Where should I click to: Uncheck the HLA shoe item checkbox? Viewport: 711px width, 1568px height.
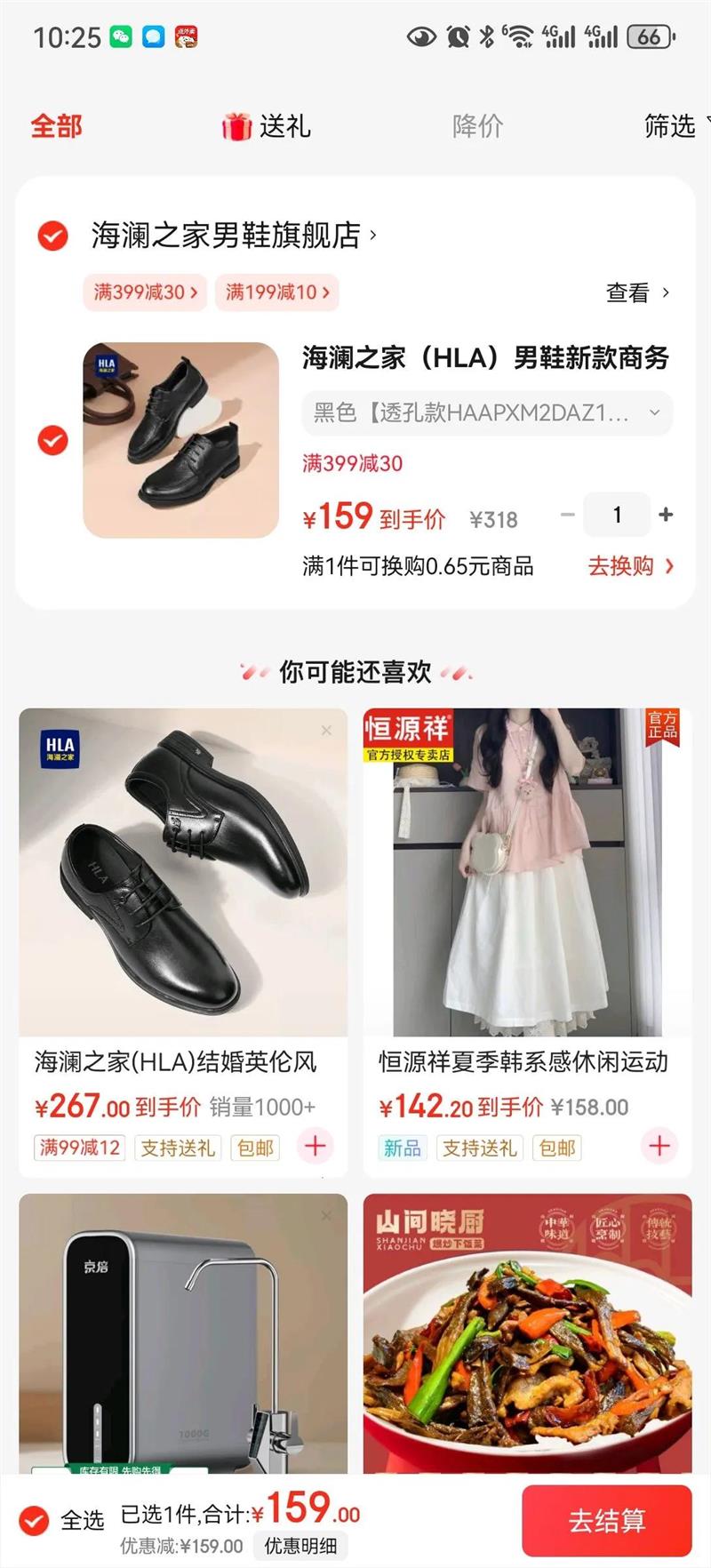(x=52, y=440)
